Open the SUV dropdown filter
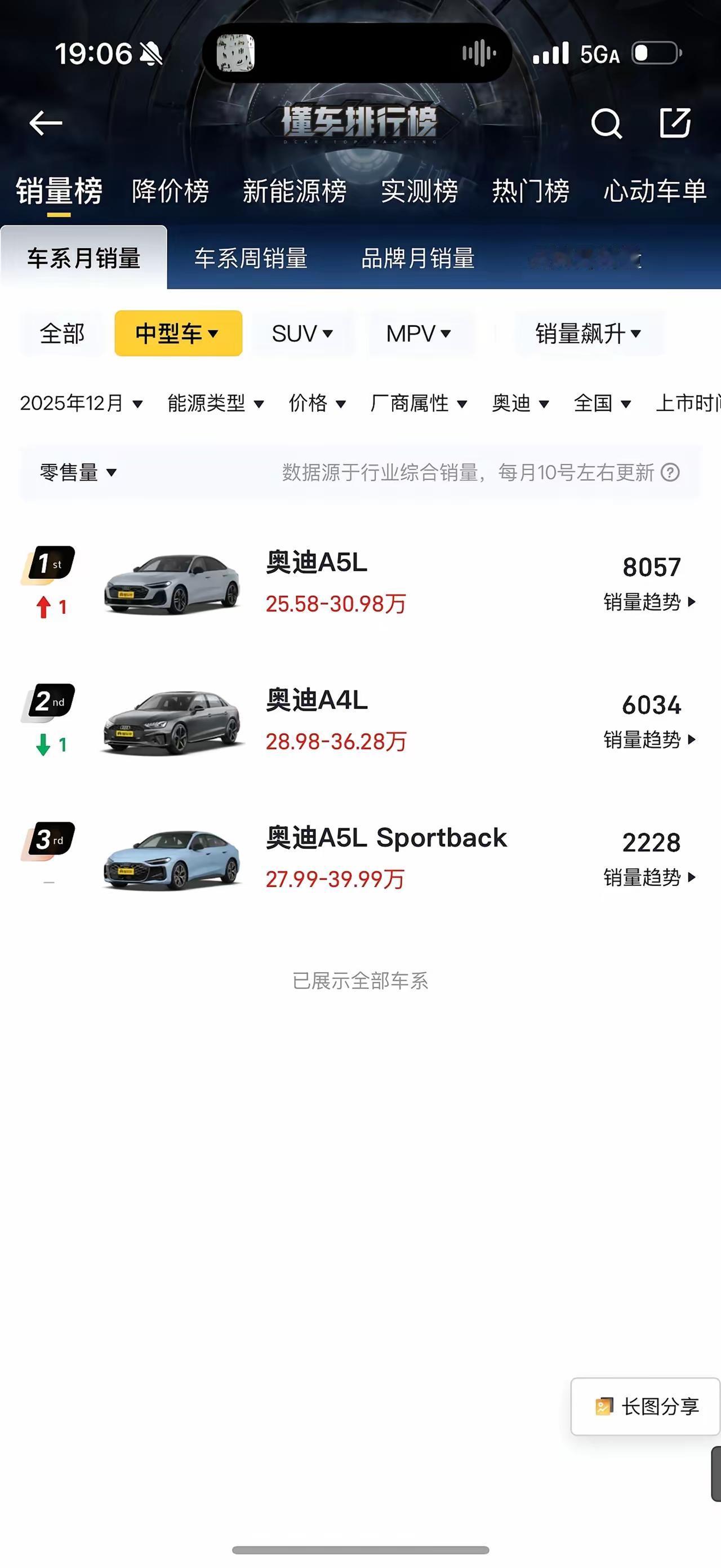This screenshot has height=1568, width=721. (302, 333)
